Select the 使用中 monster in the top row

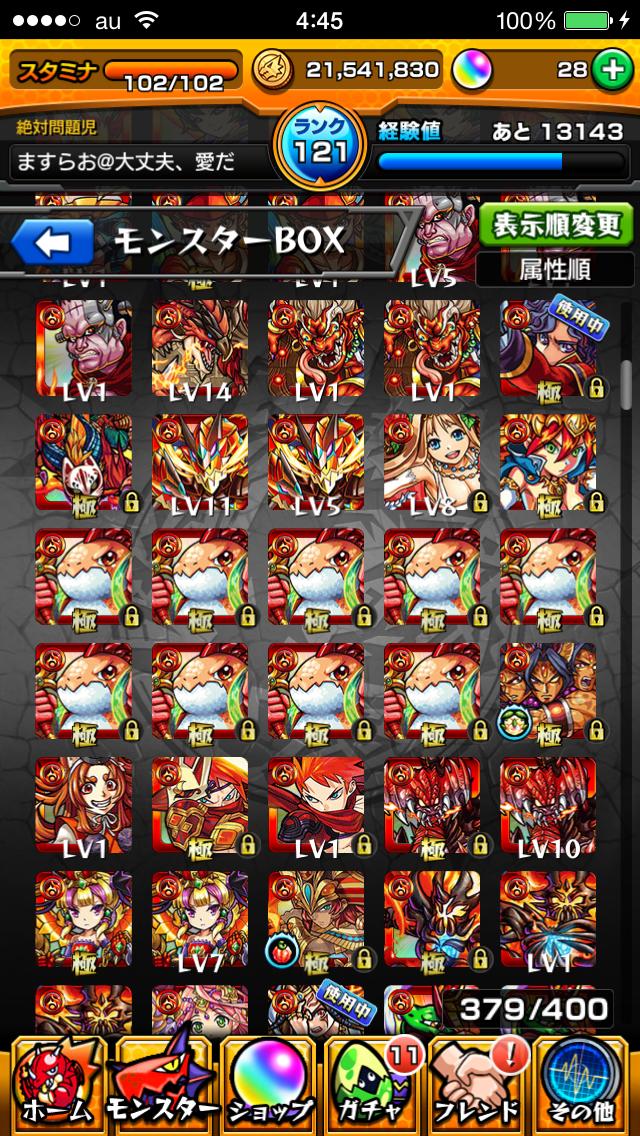(547, 348)
